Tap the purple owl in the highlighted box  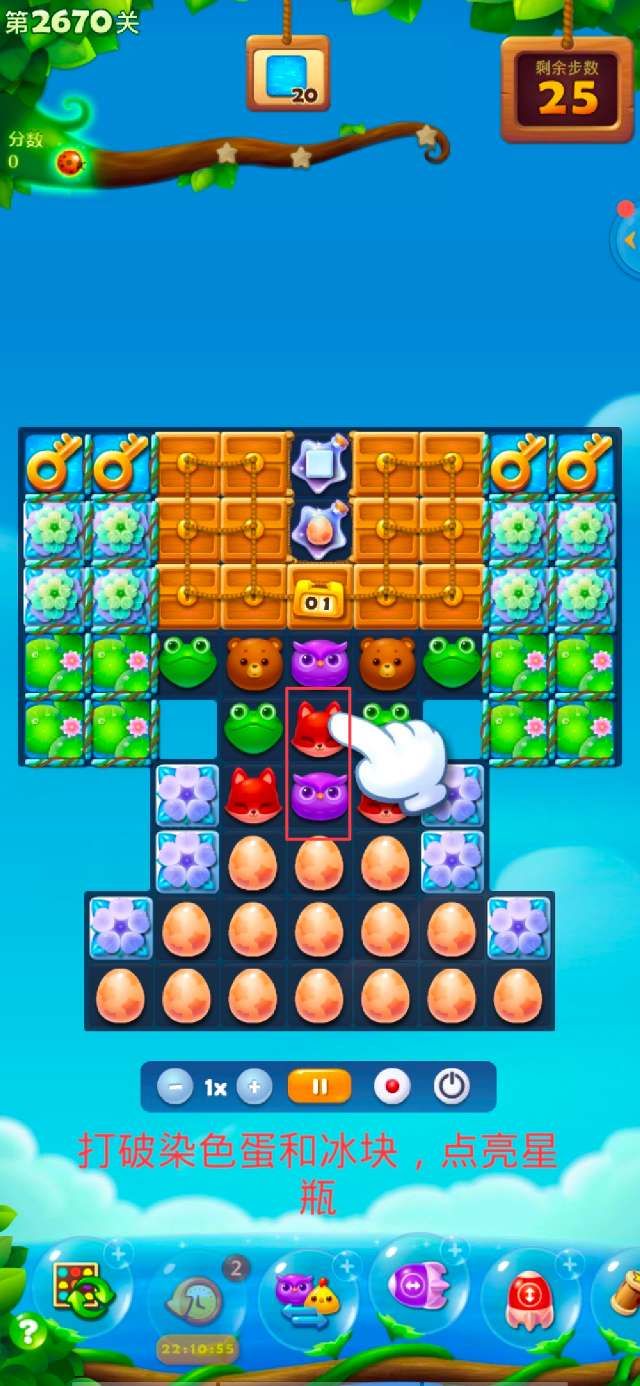coord(318,797)
